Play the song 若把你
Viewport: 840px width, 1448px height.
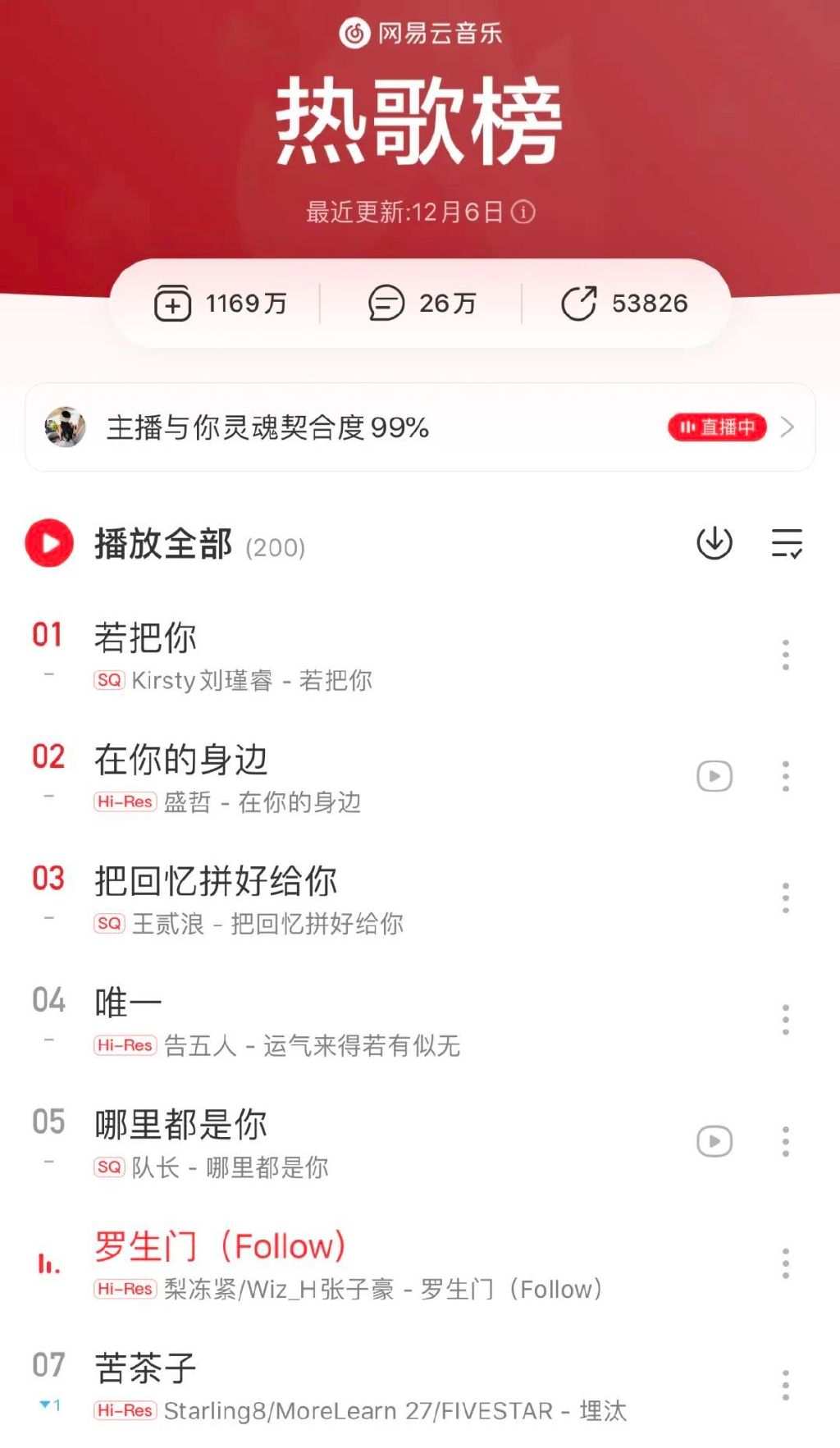246,655
